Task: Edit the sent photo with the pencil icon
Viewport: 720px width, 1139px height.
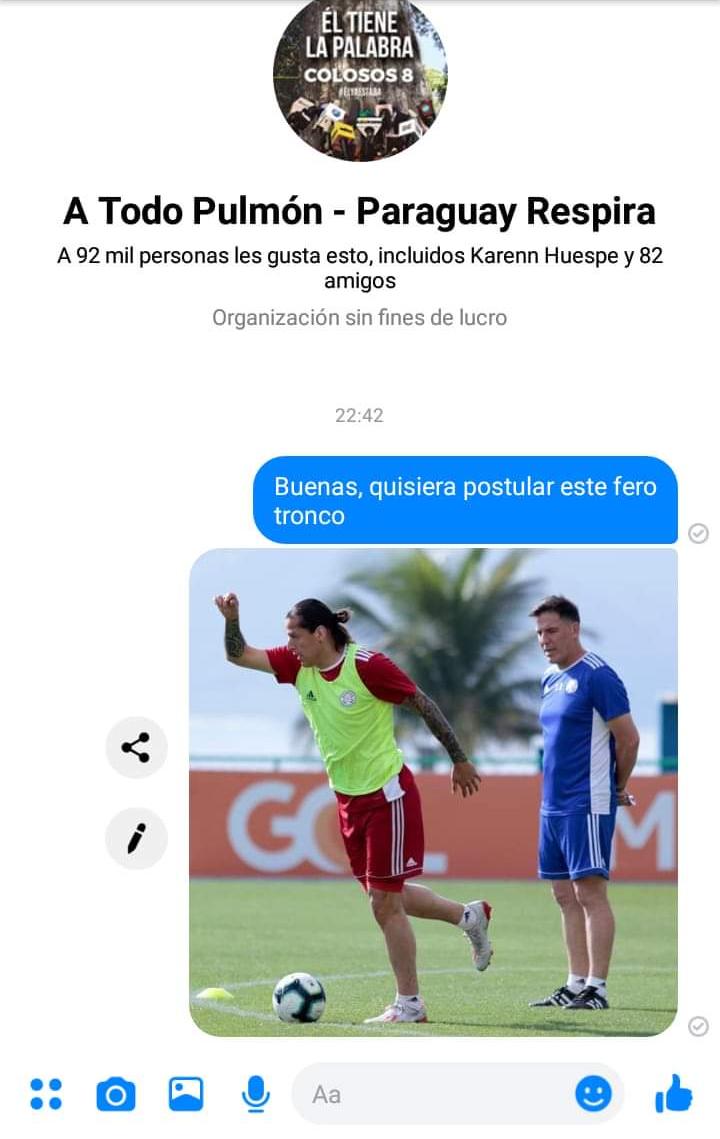Action: coord(136,839)
